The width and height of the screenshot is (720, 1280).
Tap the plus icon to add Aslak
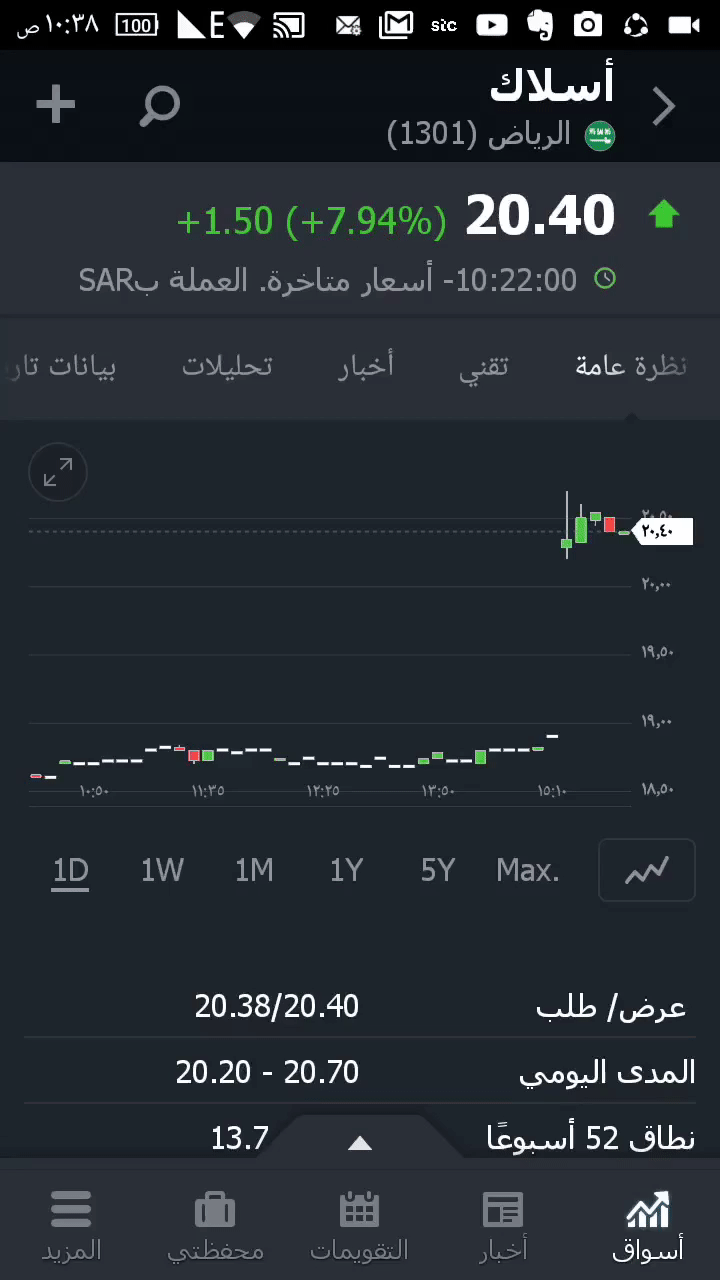pyautogui.click(x=56, y=105)
